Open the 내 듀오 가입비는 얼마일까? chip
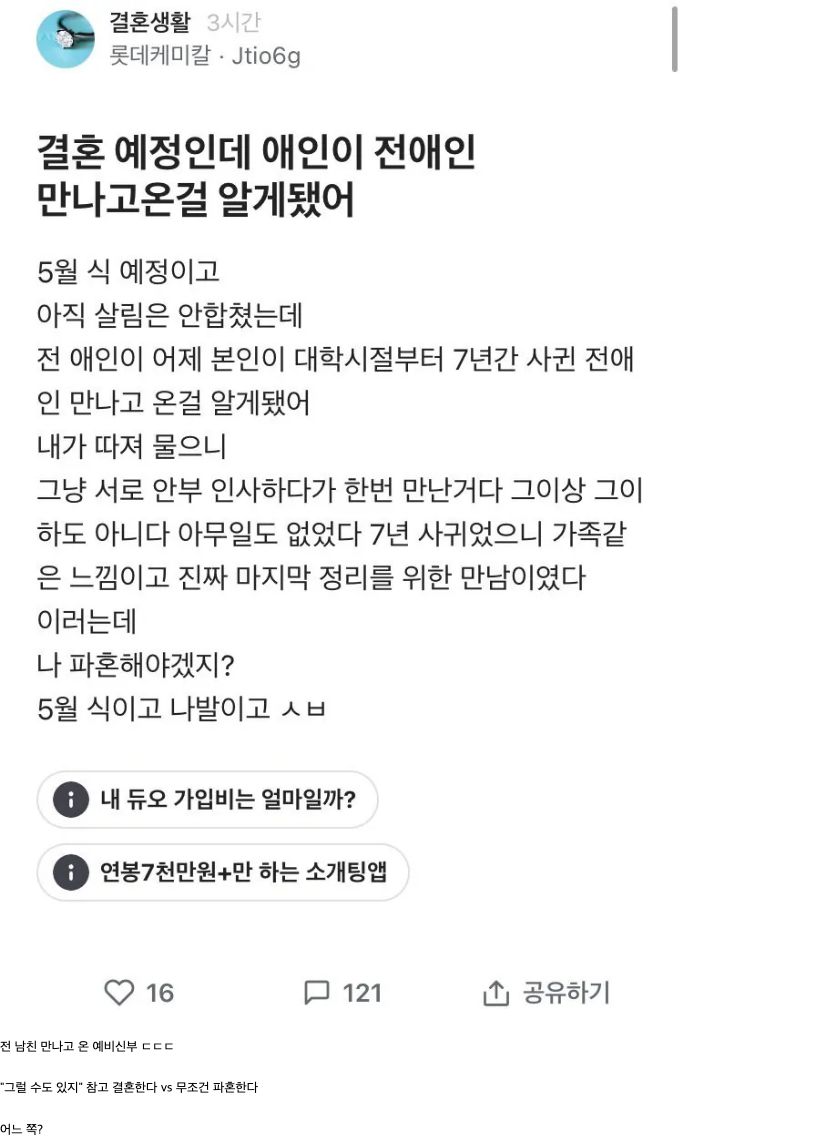815x1141 pixels. pos(207,799)
